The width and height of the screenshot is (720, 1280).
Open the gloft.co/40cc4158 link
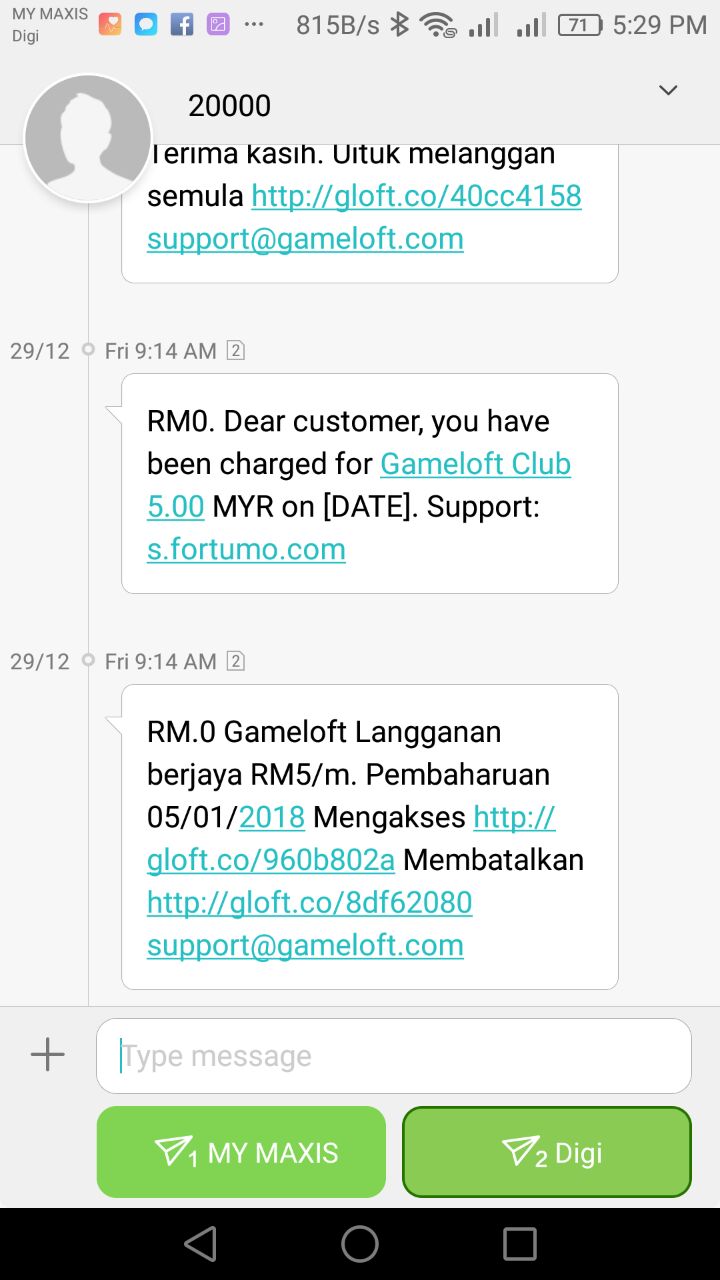coord(416,196)
